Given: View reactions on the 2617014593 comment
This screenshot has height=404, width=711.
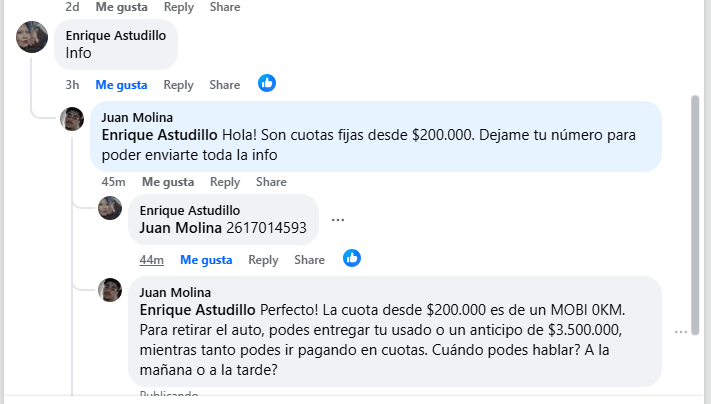Looking at the screenshot, I should [x=352, y=259].
